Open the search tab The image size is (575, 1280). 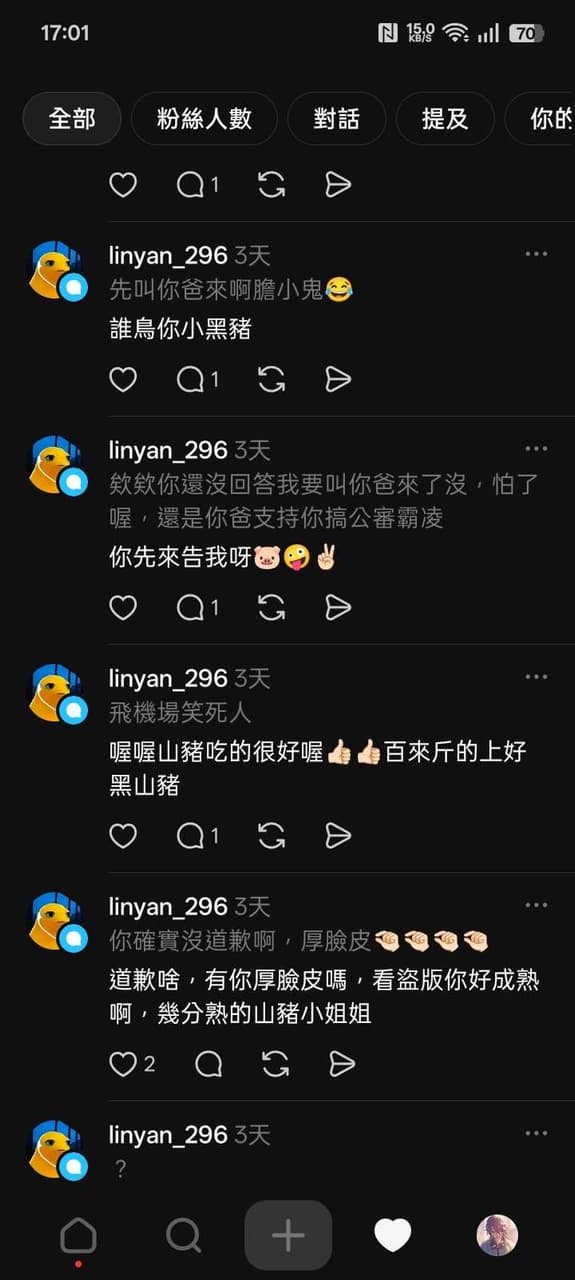pyautogui.click(x=183, y=1236)
